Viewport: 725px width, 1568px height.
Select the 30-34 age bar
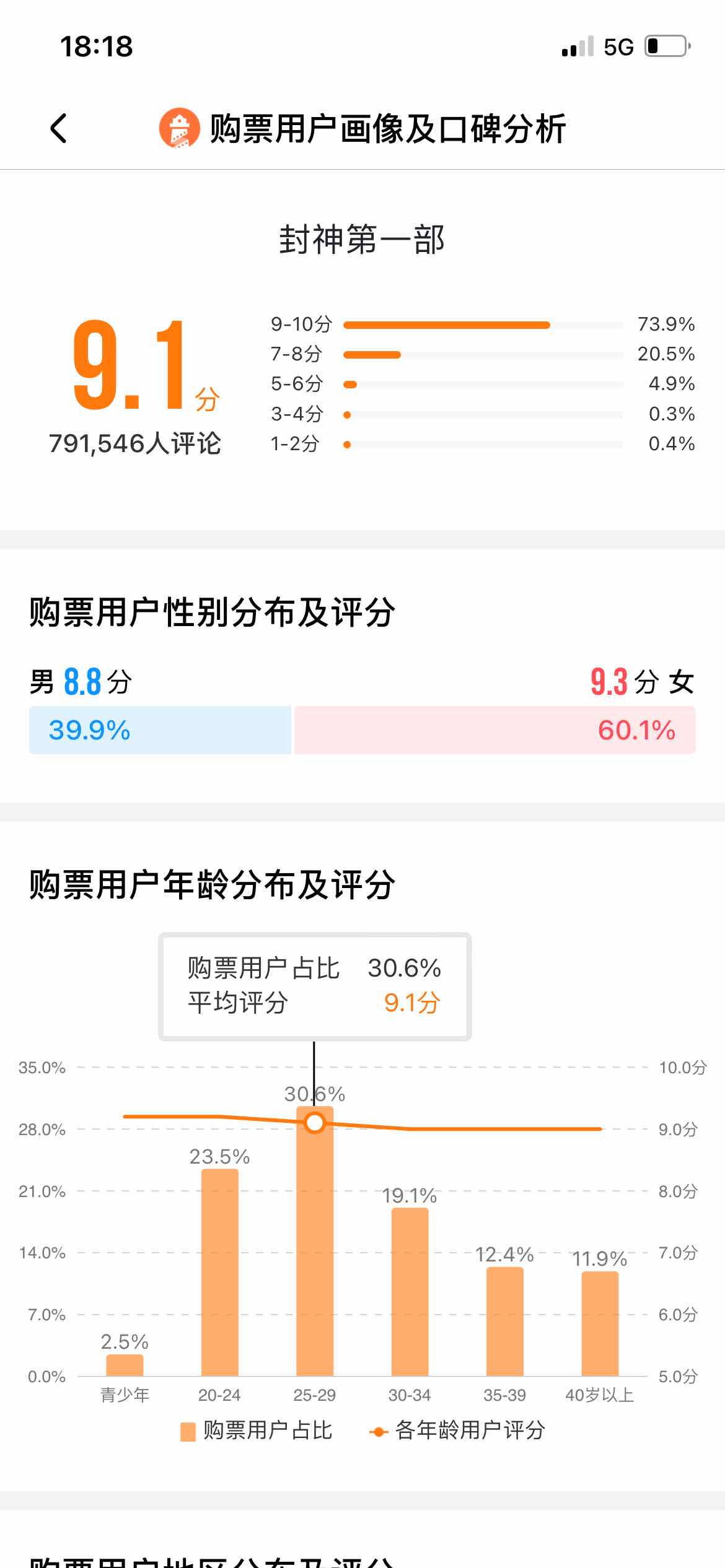(410, 1292)
